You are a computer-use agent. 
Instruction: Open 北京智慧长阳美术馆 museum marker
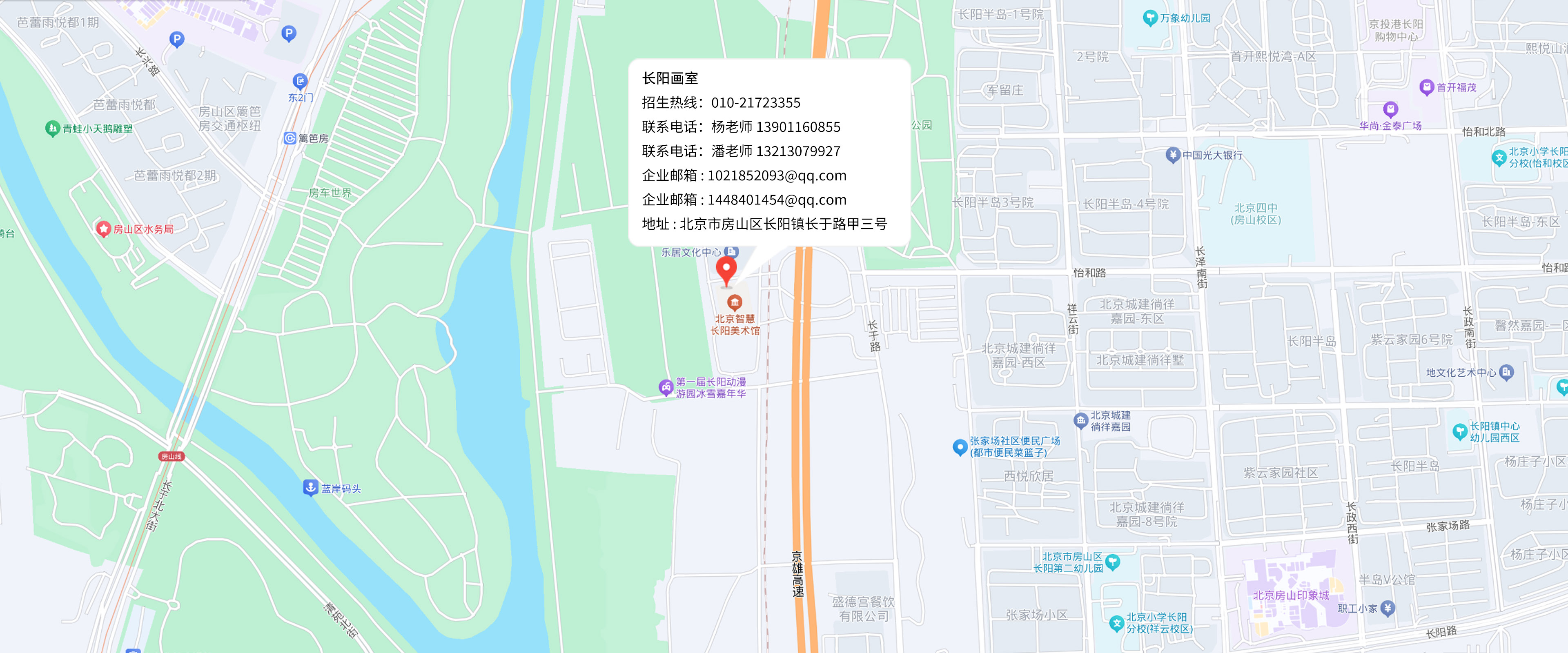[735, 302]
